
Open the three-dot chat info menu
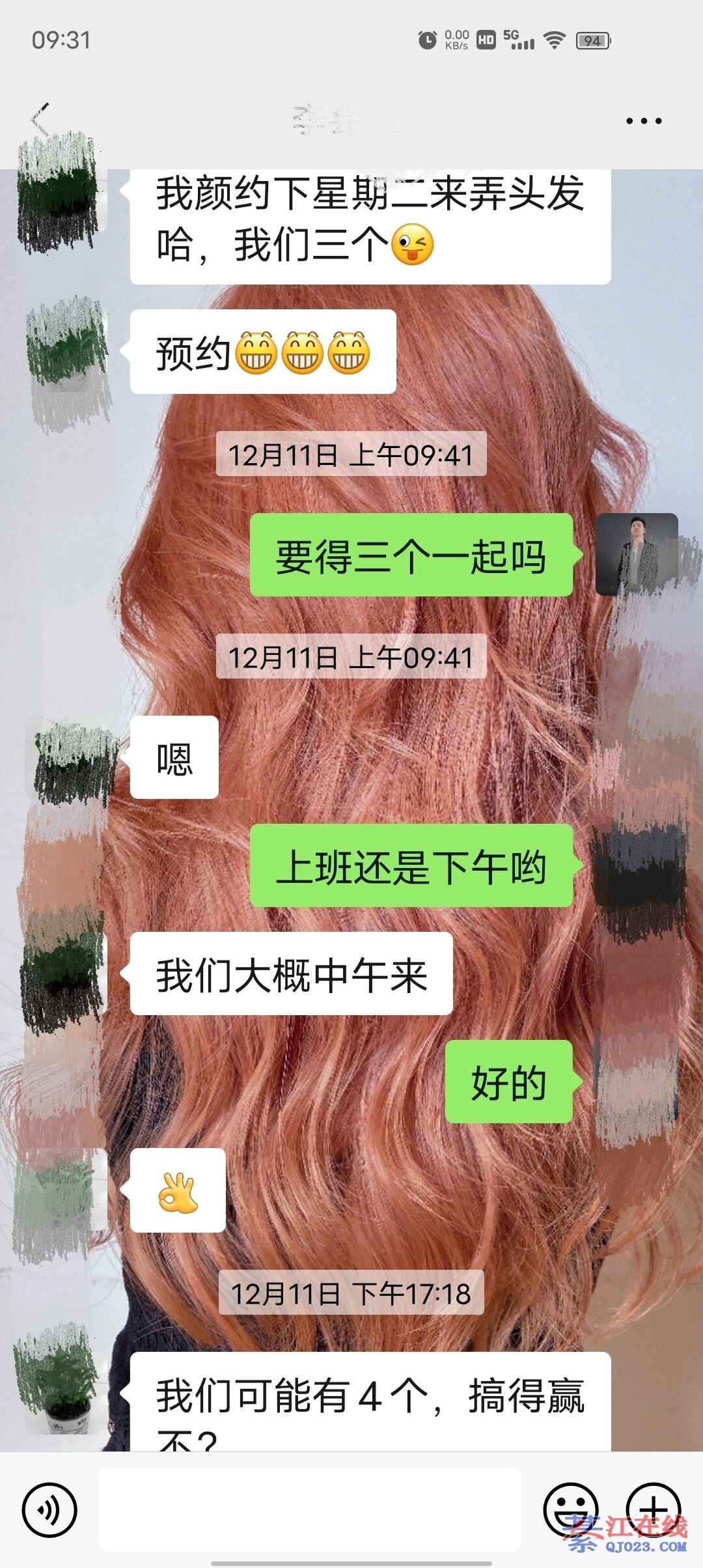(643, 121)
